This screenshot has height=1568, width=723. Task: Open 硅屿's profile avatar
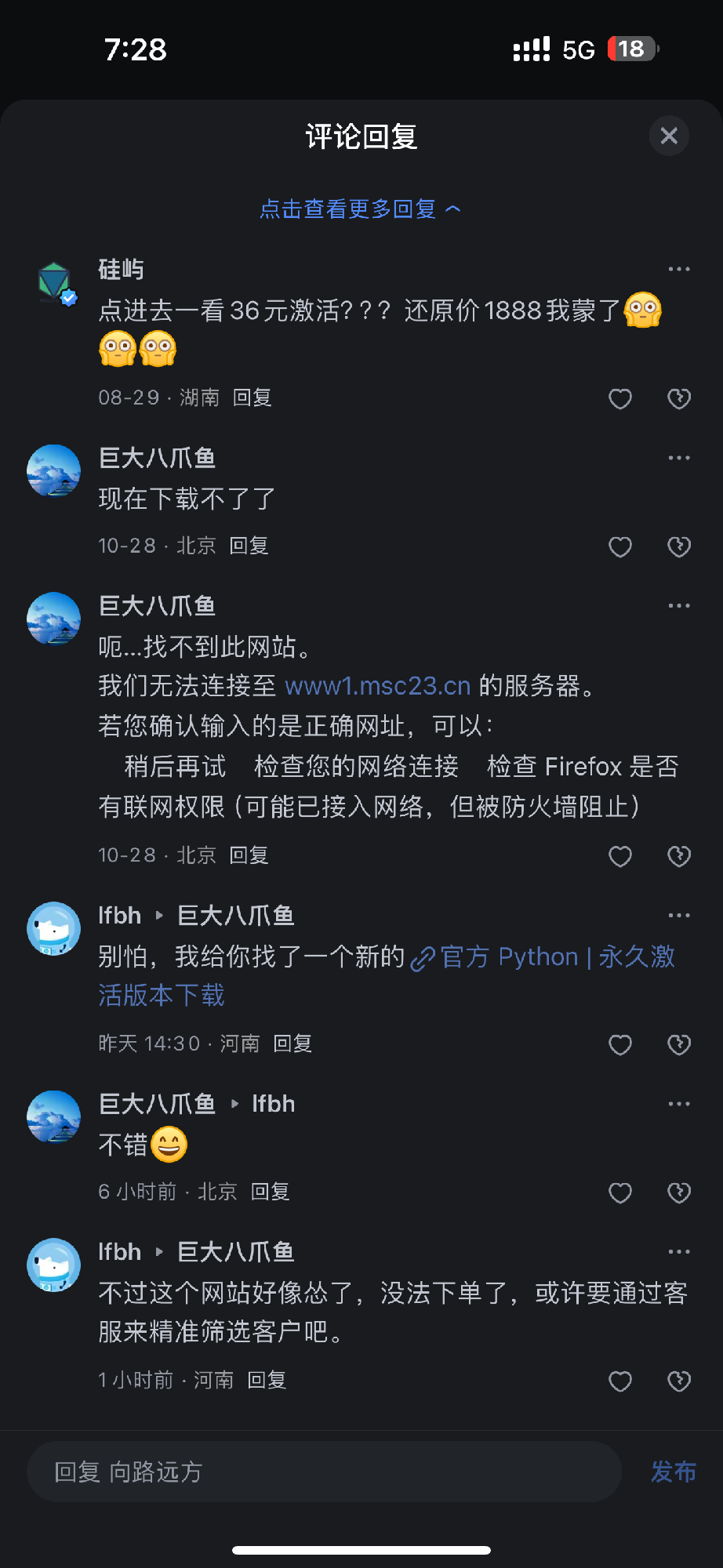(x=54, y=283)
